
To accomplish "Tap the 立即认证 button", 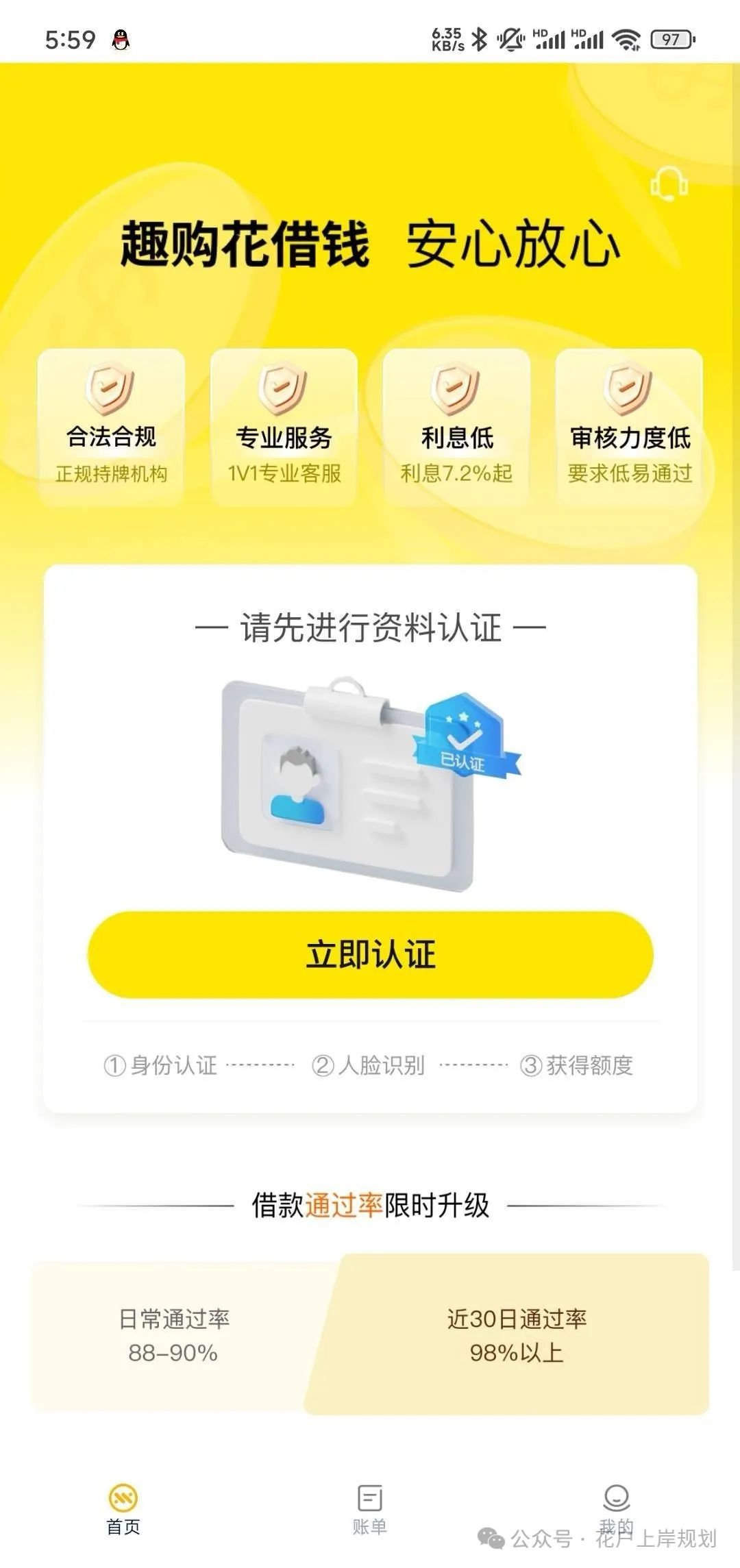I will 370,954.
